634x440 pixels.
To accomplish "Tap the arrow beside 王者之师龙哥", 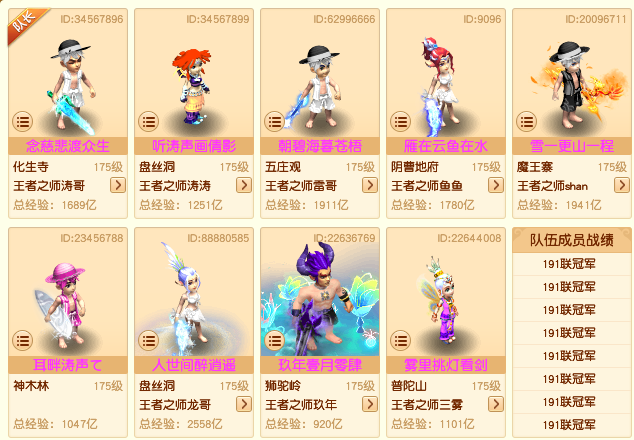I will click(243, 404).
